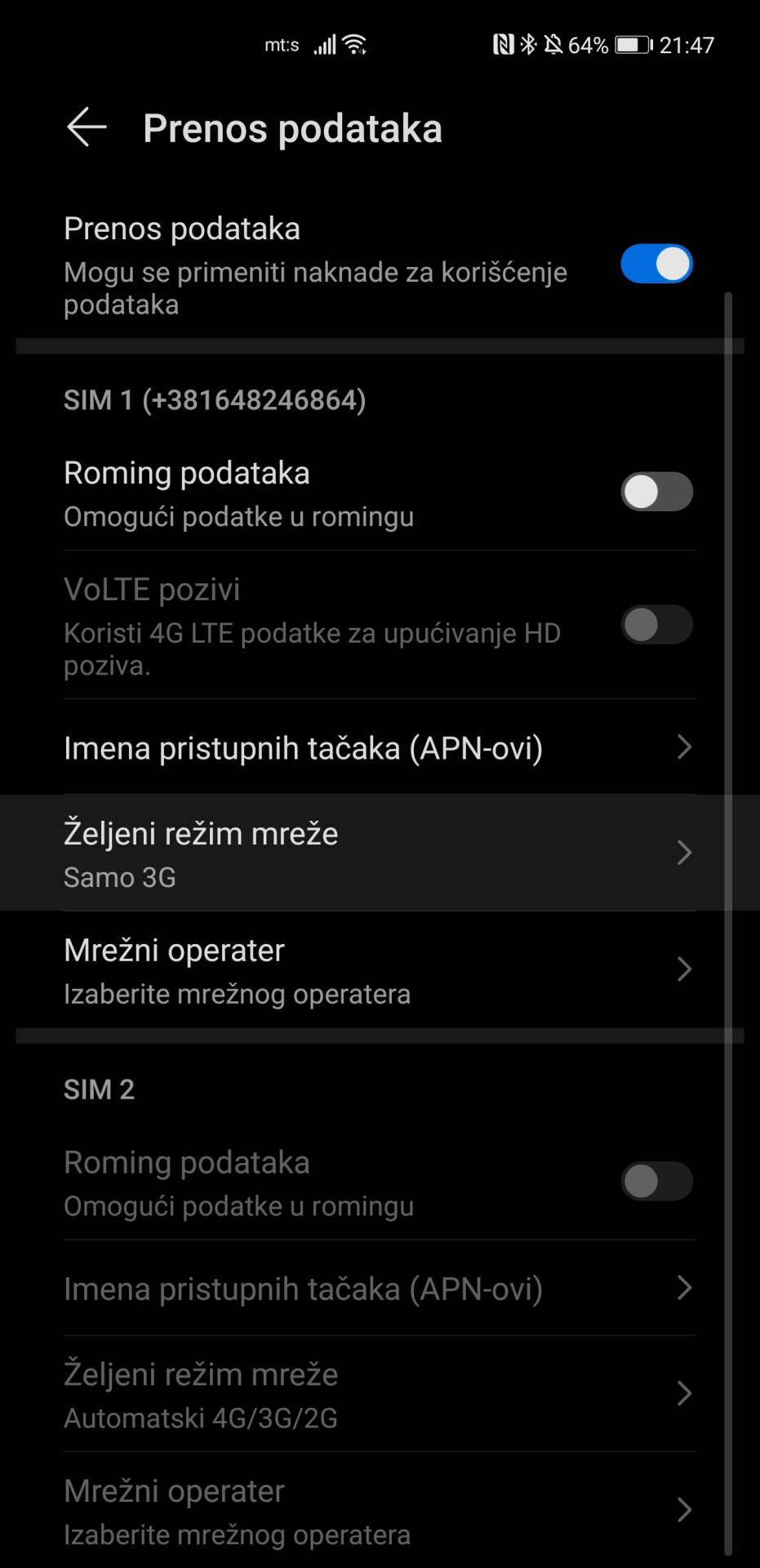Select Izaberite mrežnog operatera under SIM 2

[238, 1534]
